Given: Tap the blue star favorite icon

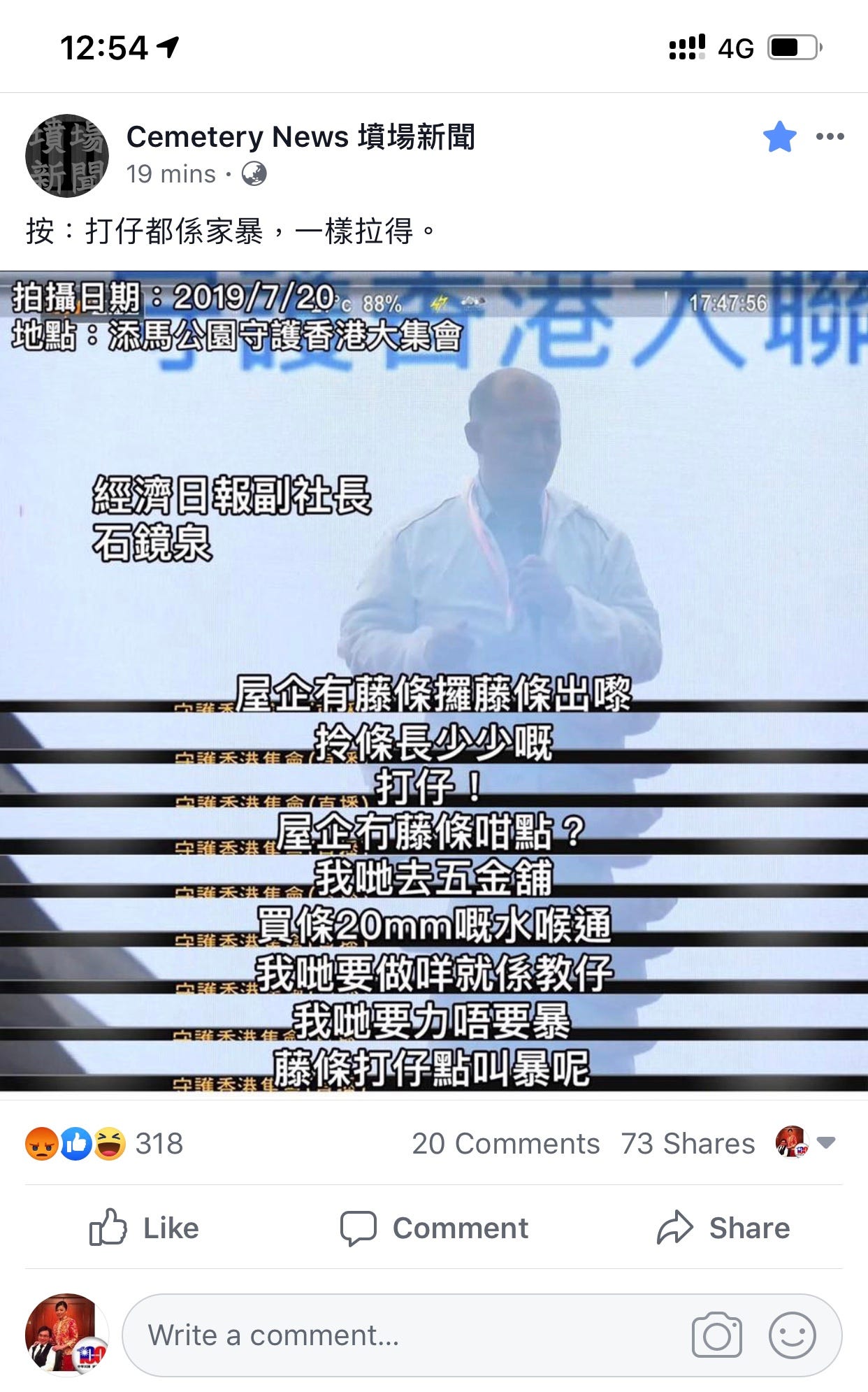Looking at the screenshot, I should click(x=779, y=136).
